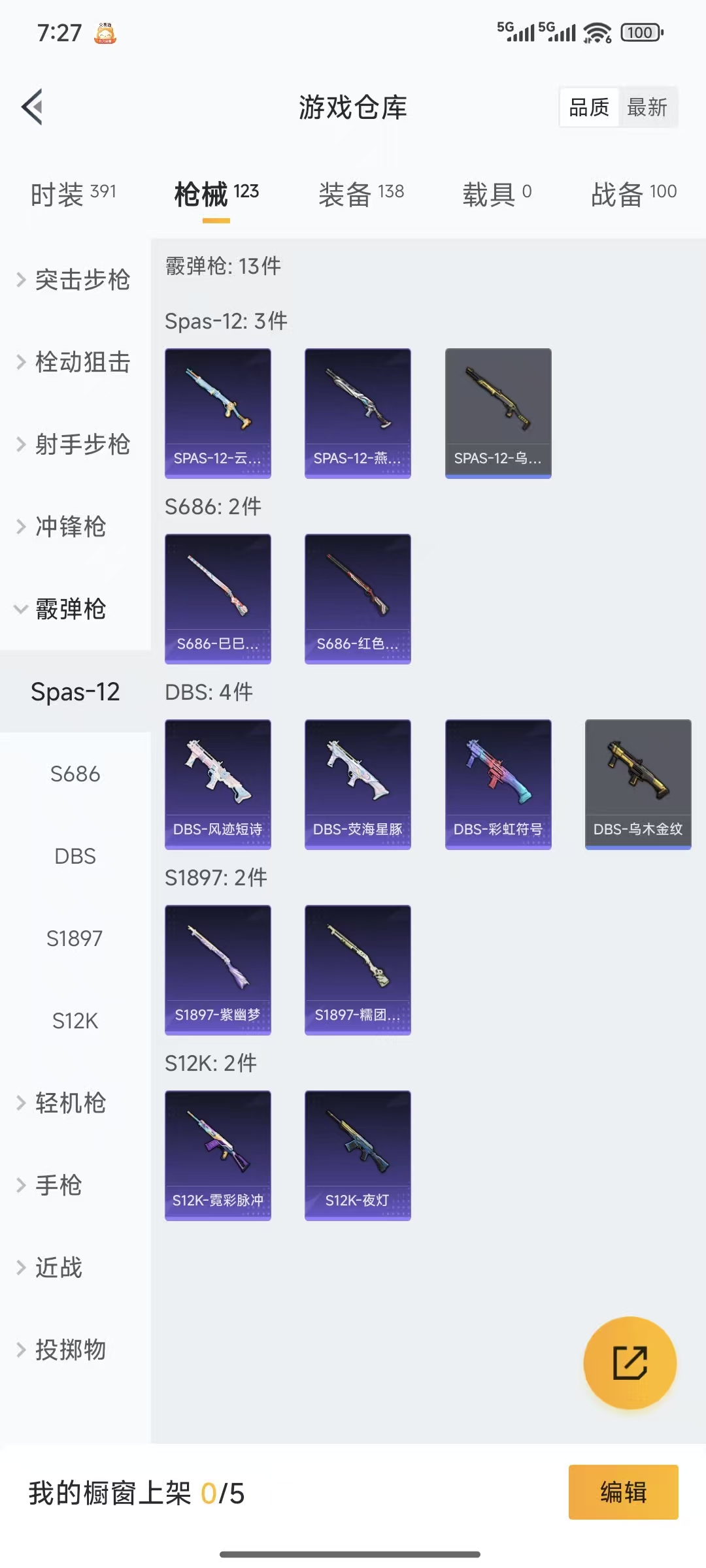Select DBS from the shotgun sub-list
706x1568 pixels.
coord(75,857)
